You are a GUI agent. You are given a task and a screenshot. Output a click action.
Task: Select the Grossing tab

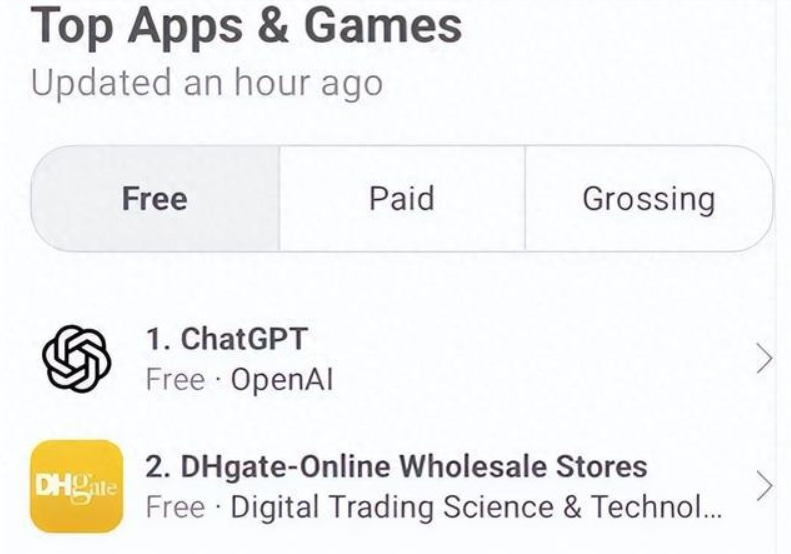pyautogui.click(x=648, y=198)
